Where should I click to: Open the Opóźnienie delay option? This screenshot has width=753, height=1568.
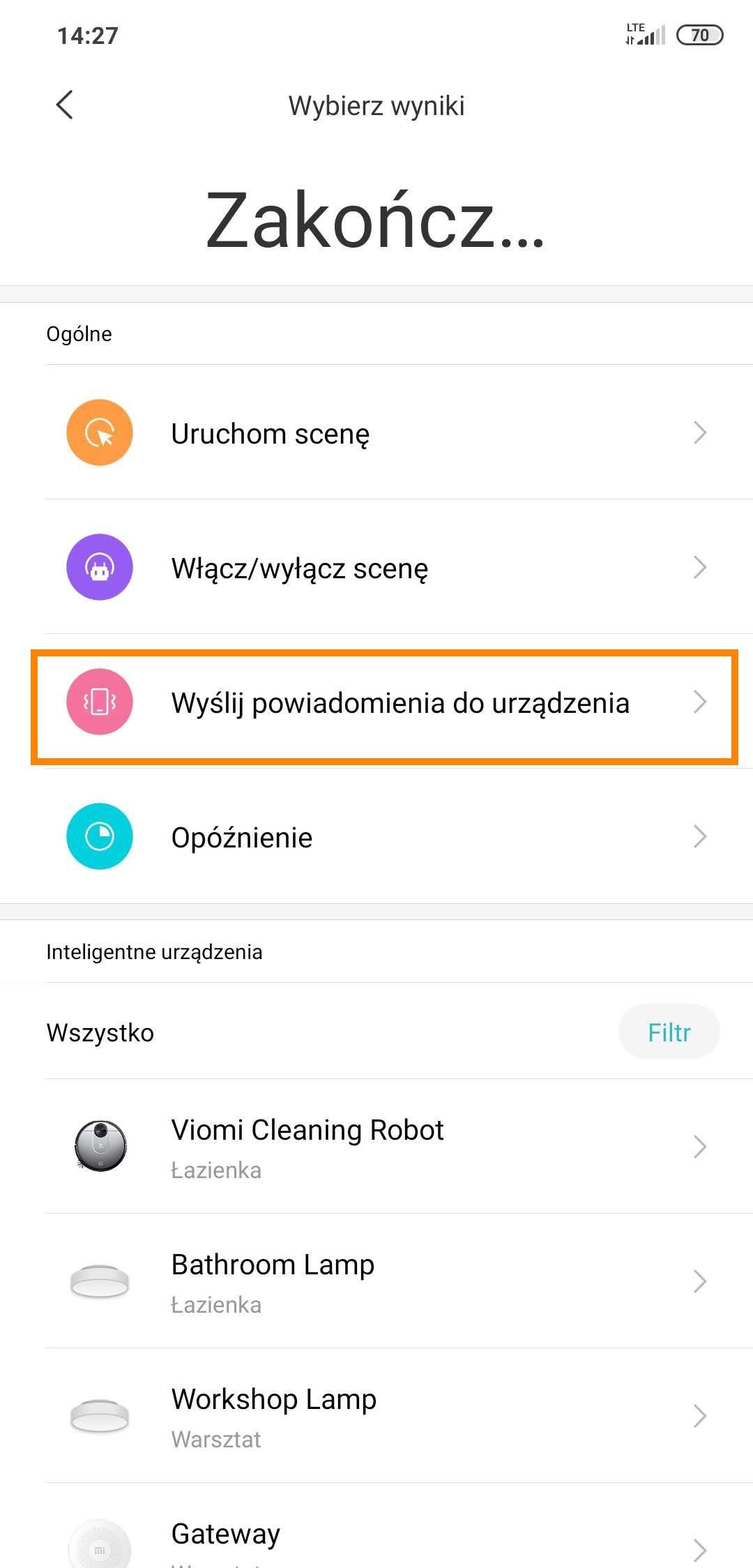pyautogui.click(x=376, y=837)
